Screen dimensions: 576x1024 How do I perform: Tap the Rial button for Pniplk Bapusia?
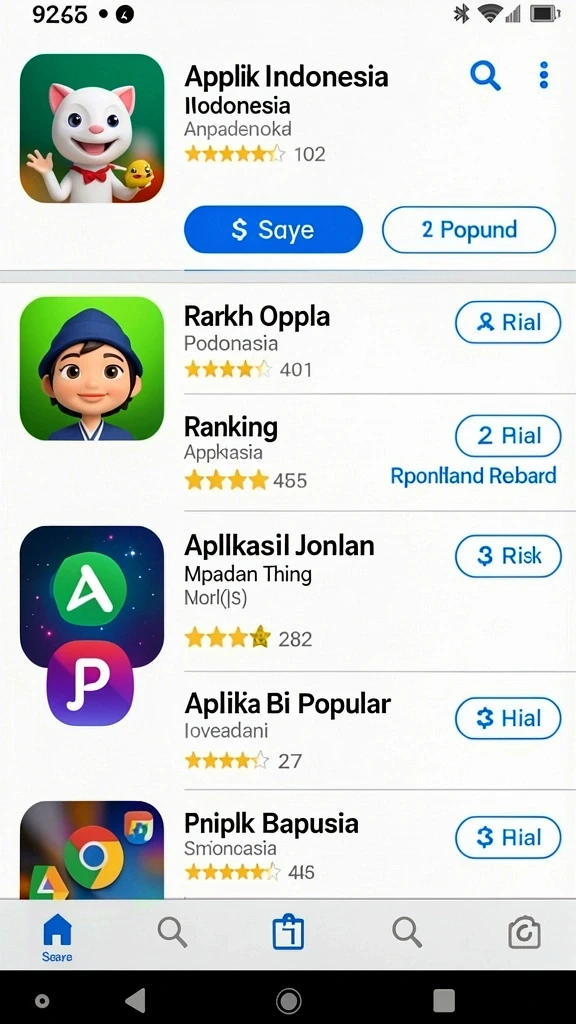pyautogui.click(x=508, y=837)
